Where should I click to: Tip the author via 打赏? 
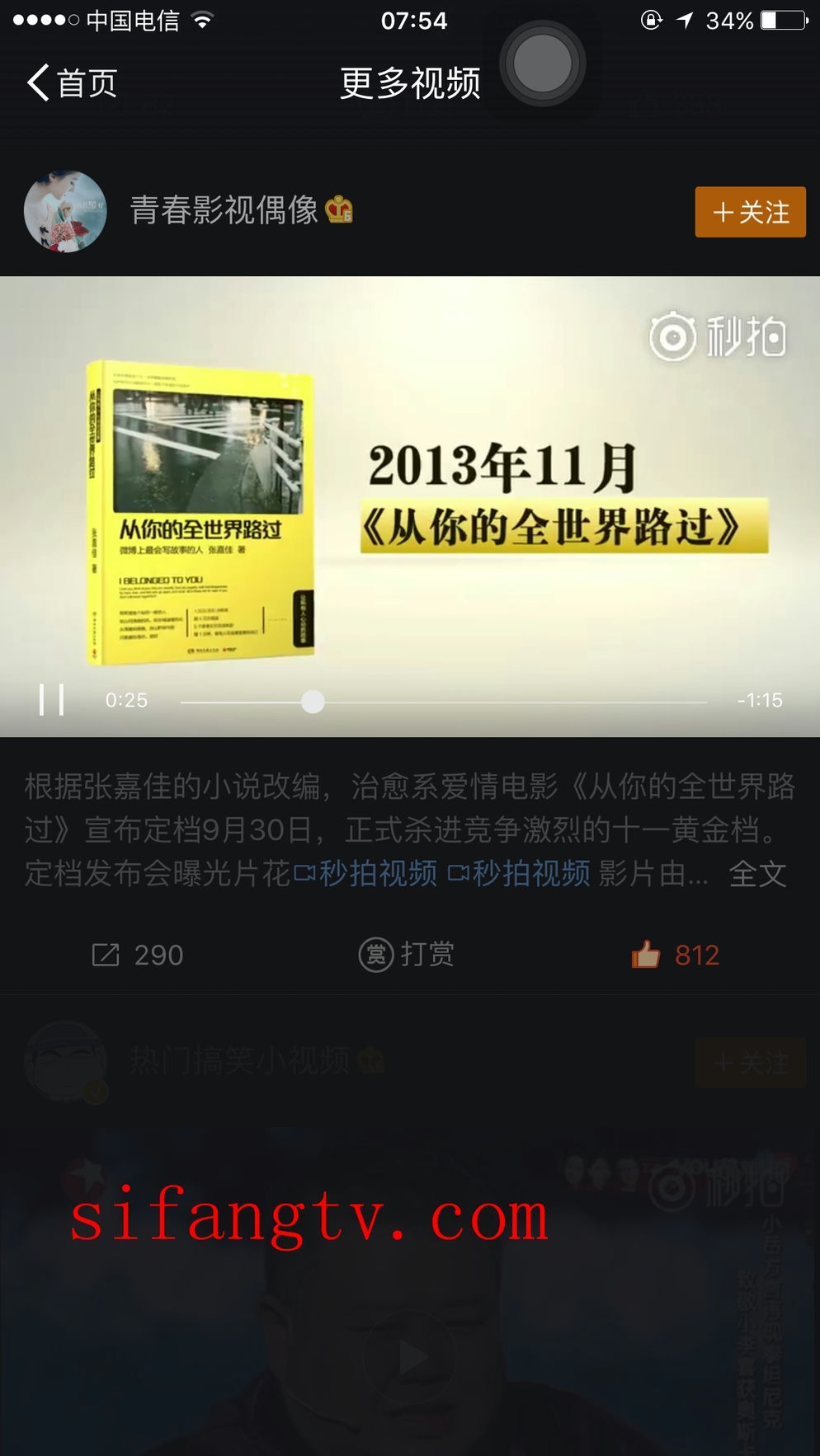[x=408, y=955]
